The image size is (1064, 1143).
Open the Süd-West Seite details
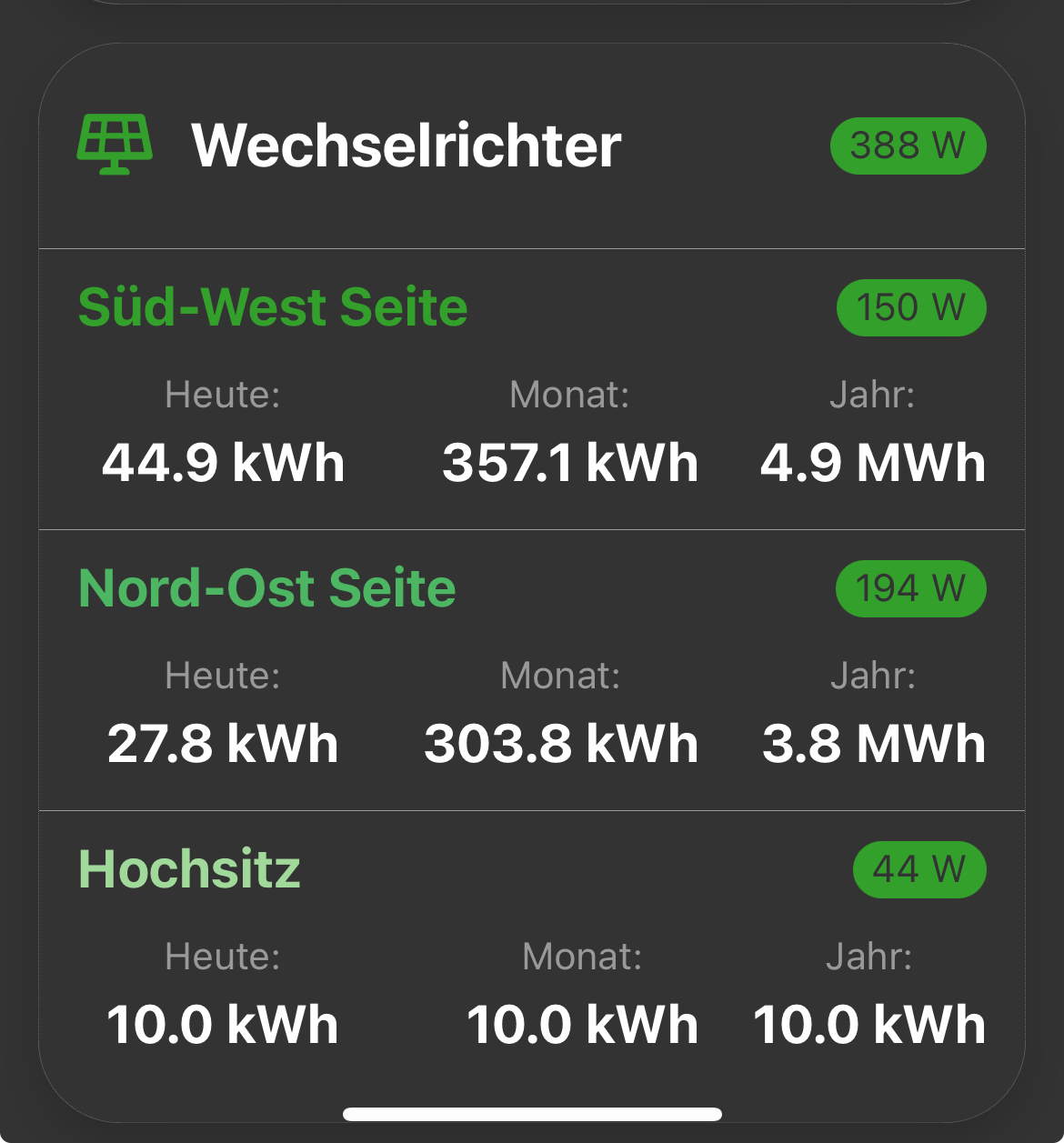[273, 307]
